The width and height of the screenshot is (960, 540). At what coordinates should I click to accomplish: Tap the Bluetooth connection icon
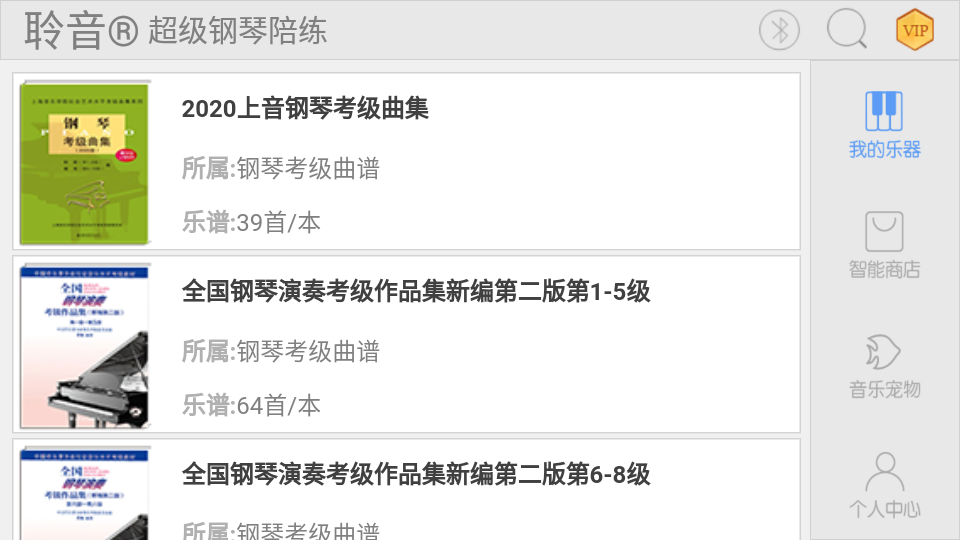tap(779, 30)
